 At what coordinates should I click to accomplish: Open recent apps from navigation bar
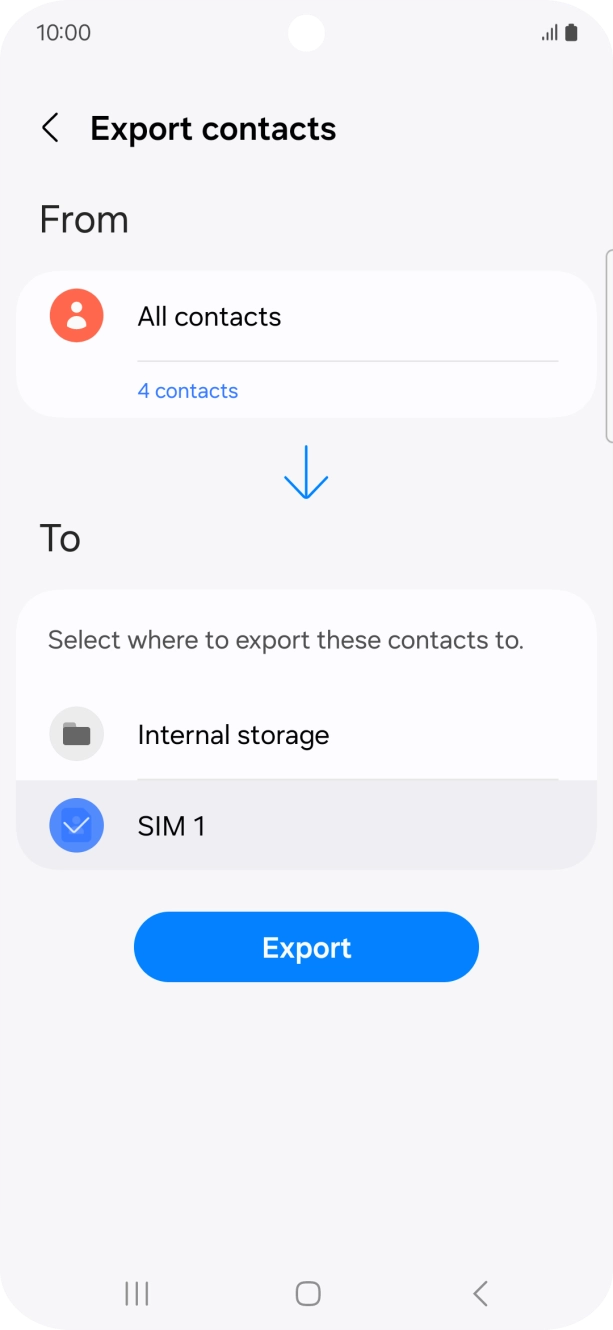coord(137,1293)
